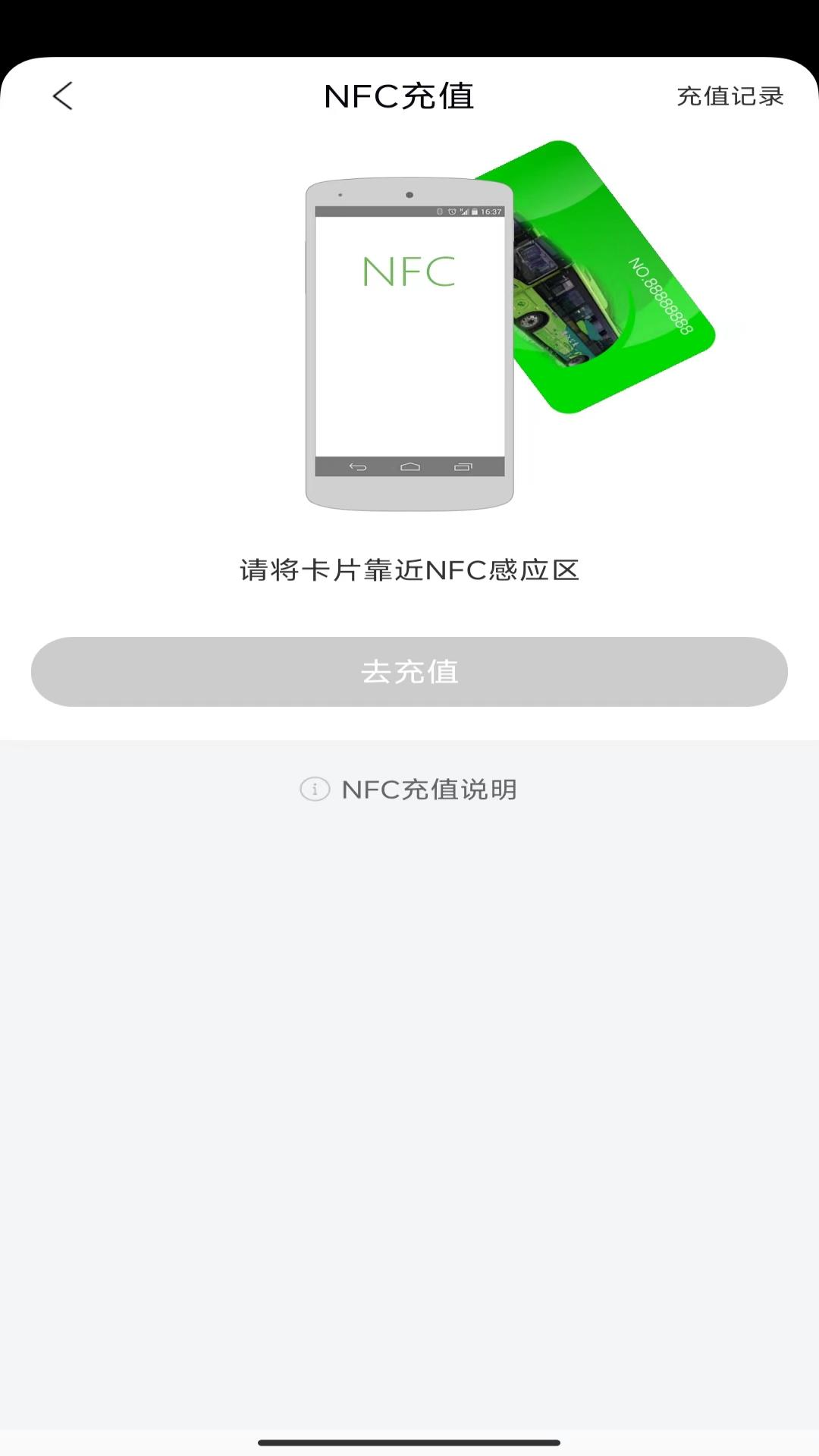Screen dimensions: 819x1456
Task: Open the NFC充值说明 instructions
Action: (431, 790)
